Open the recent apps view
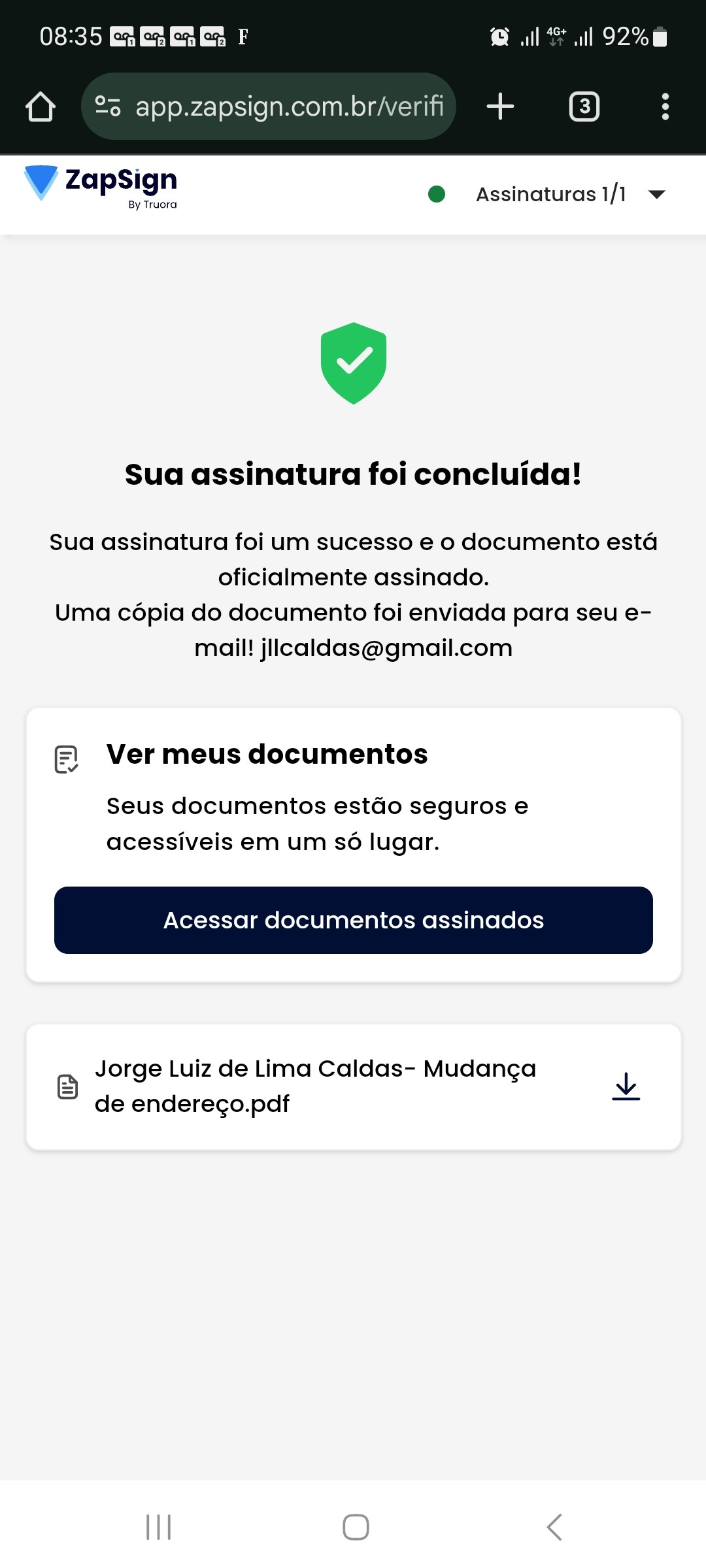 tap(159, 1527)
